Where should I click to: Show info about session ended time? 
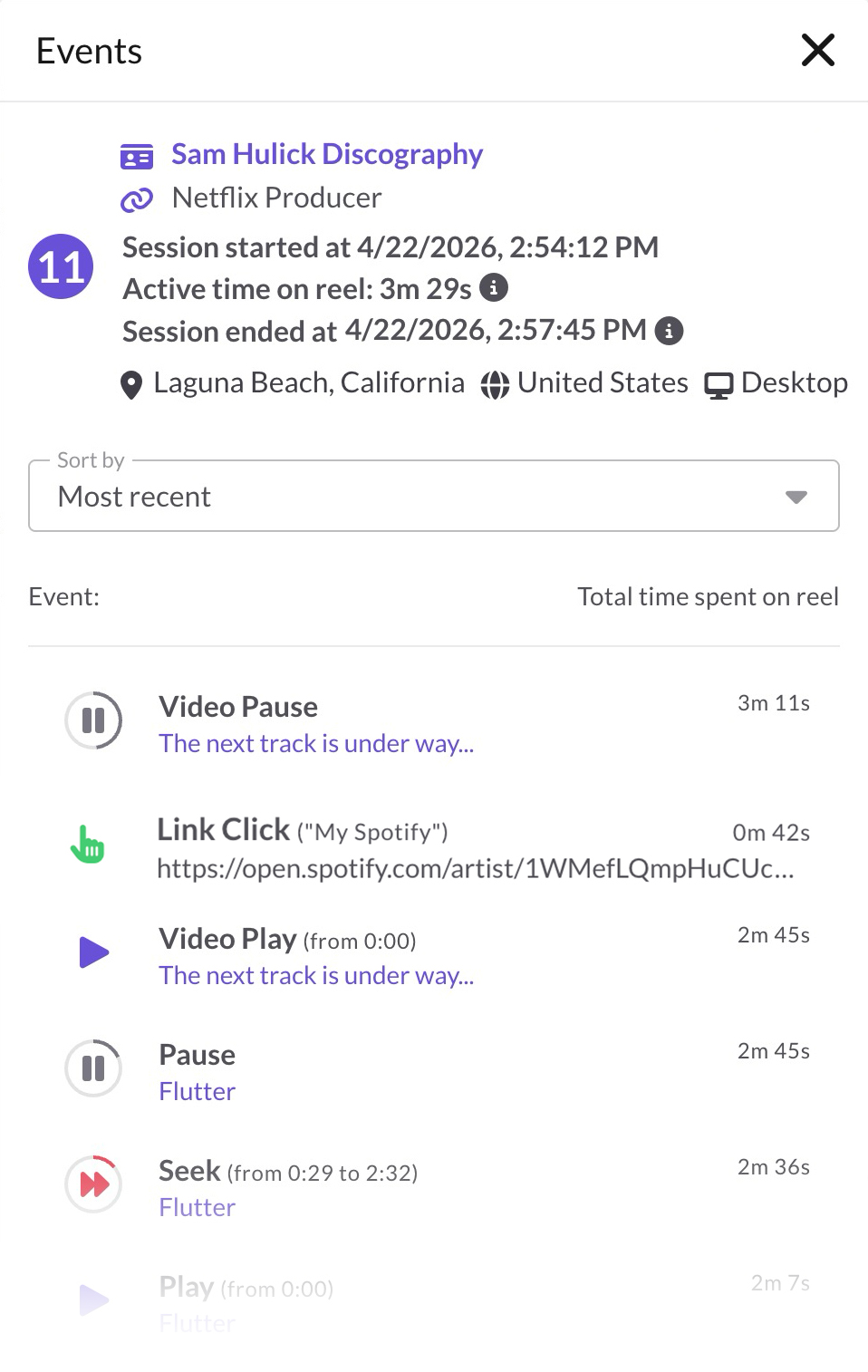tap(669, 331)
